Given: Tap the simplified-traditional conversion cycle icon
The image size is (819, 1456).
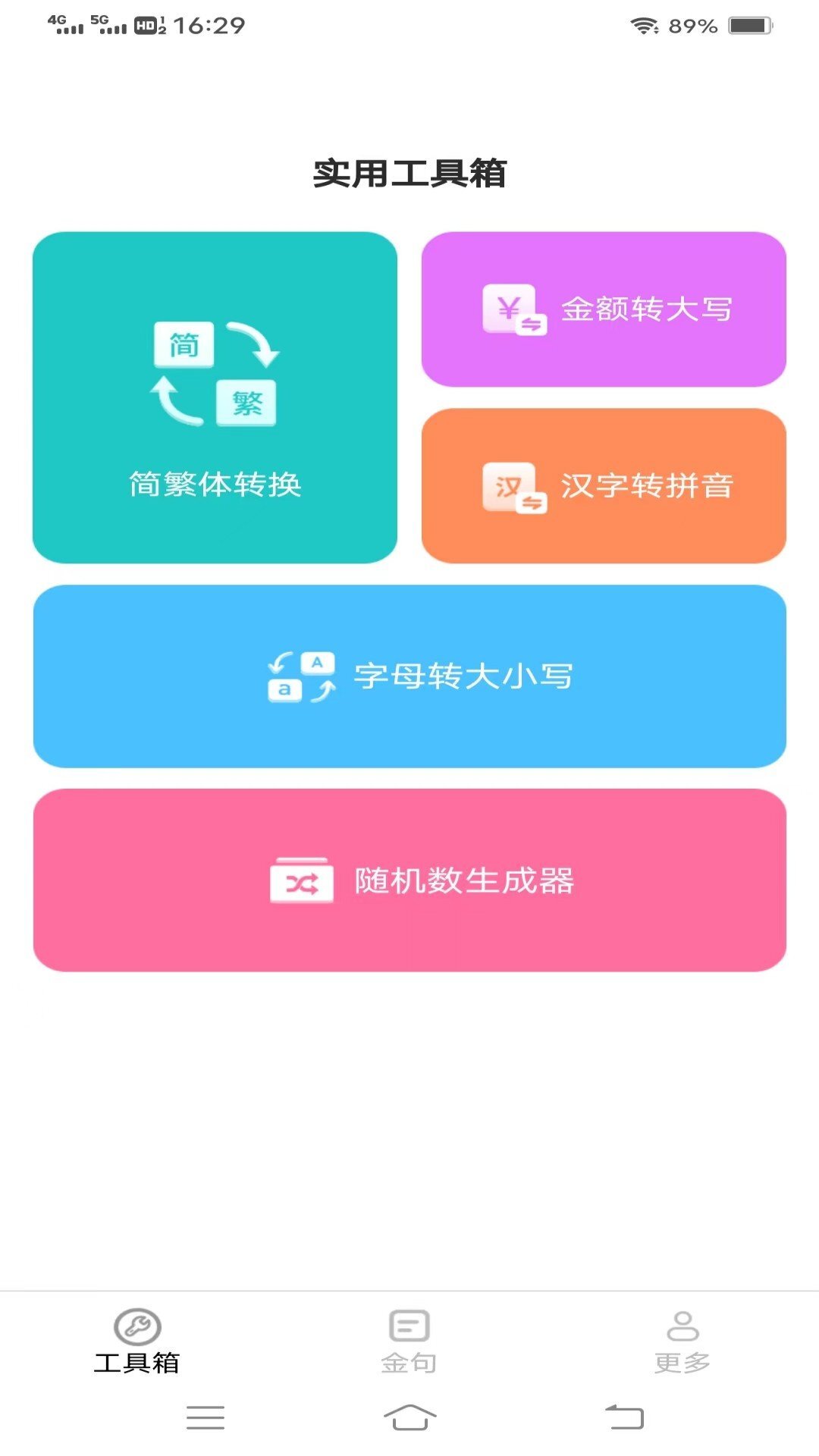Looking at the screenshot, I should click(215, 372).
